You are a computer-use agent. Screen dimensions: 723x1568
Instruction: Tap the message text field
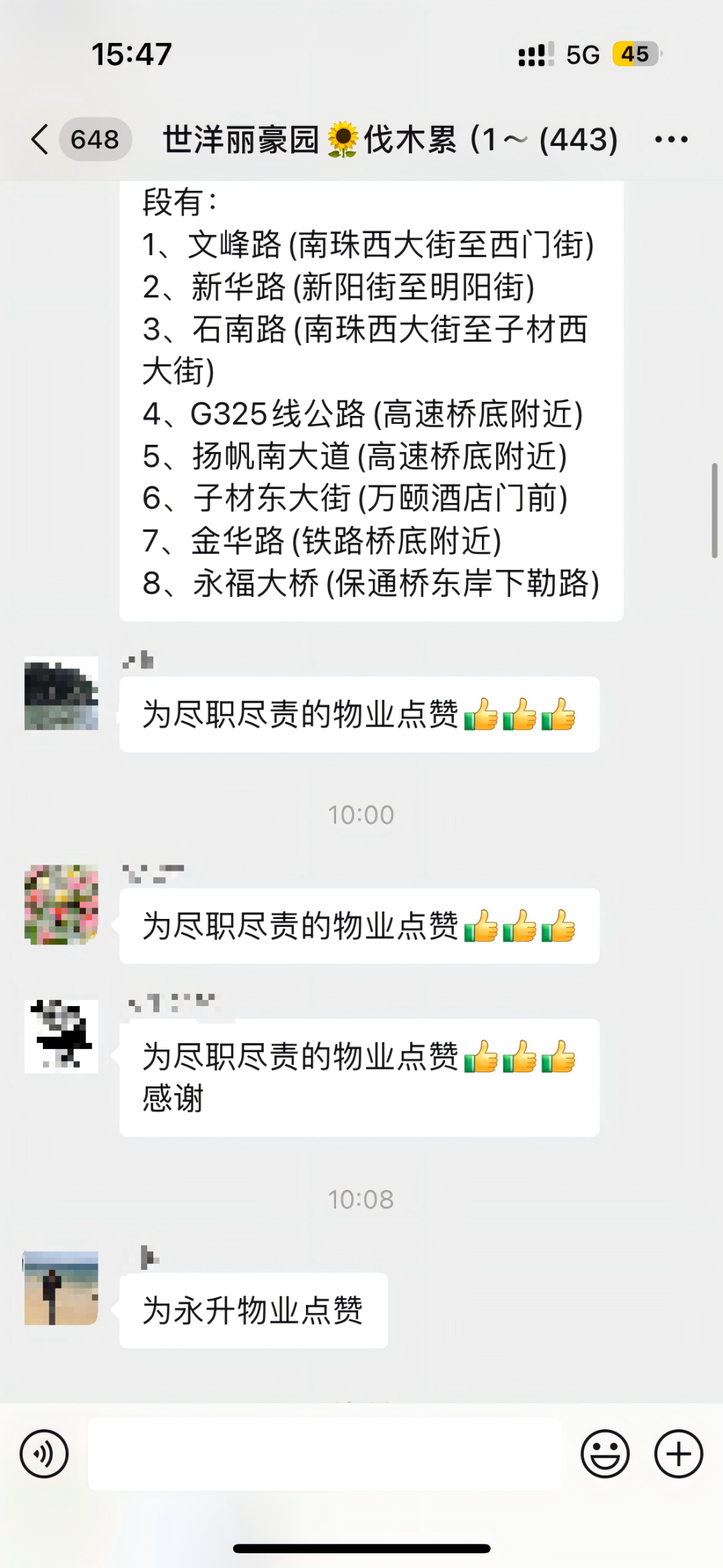click(x=324, y=1454)
